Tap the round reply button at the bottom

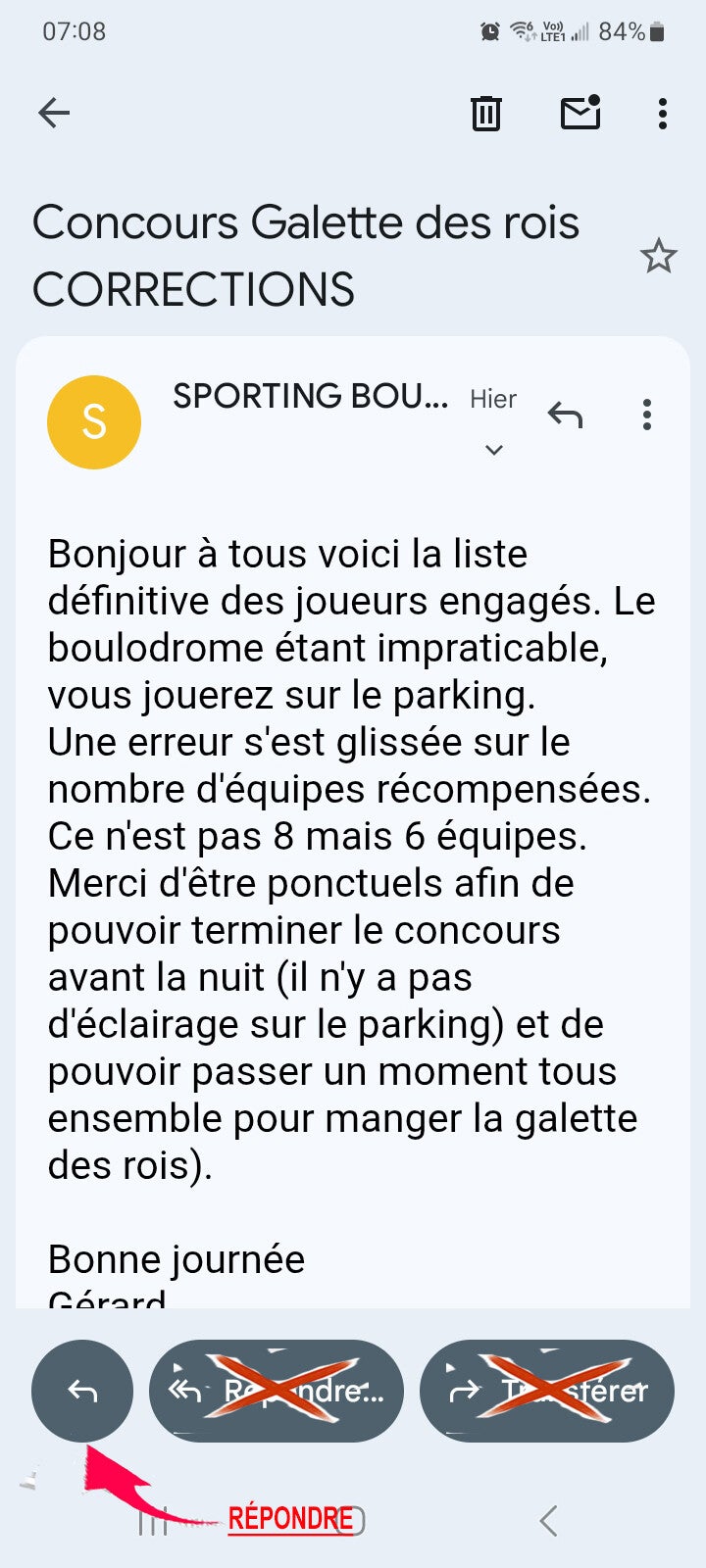(82, 1391)
